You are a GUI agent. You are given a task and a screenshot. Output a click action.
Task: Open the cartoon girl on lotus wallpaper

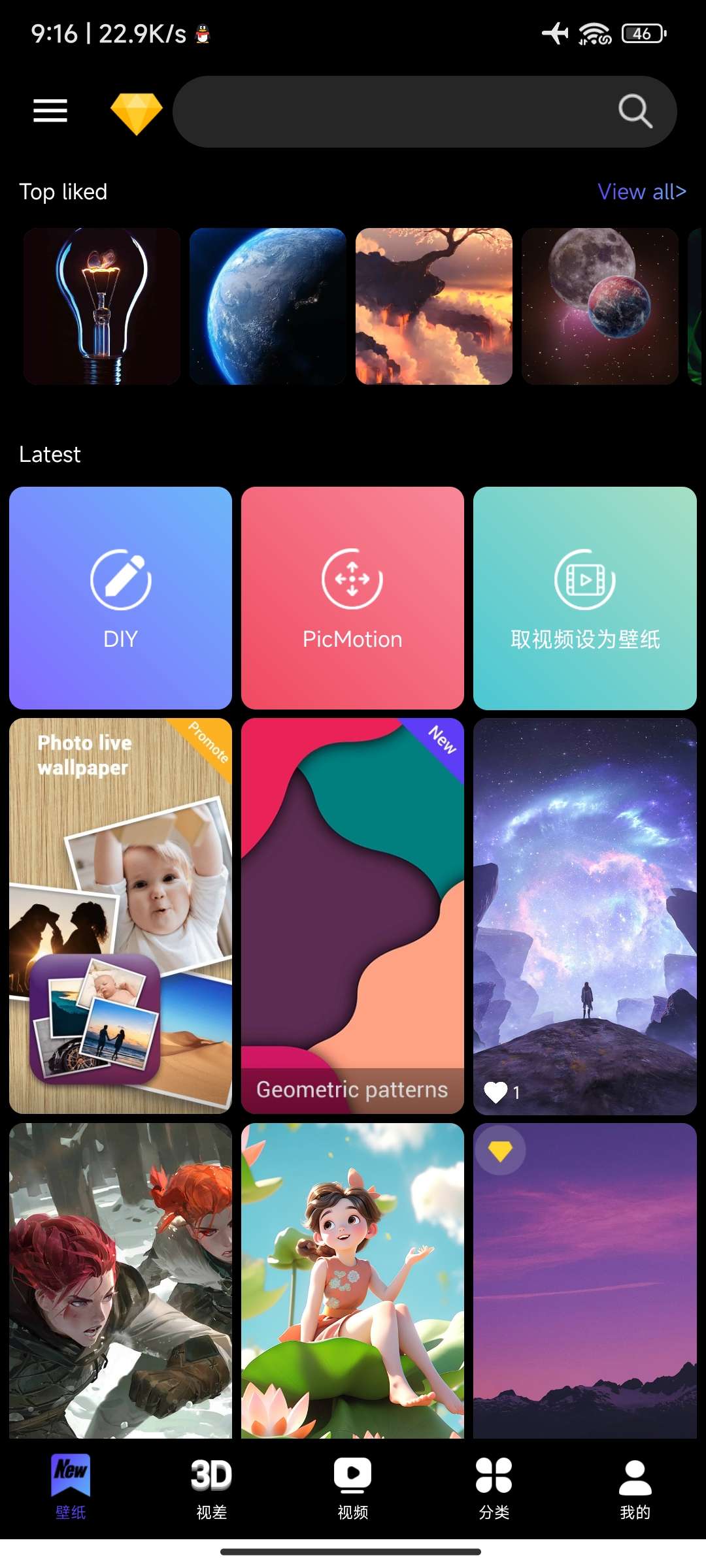352,1281
